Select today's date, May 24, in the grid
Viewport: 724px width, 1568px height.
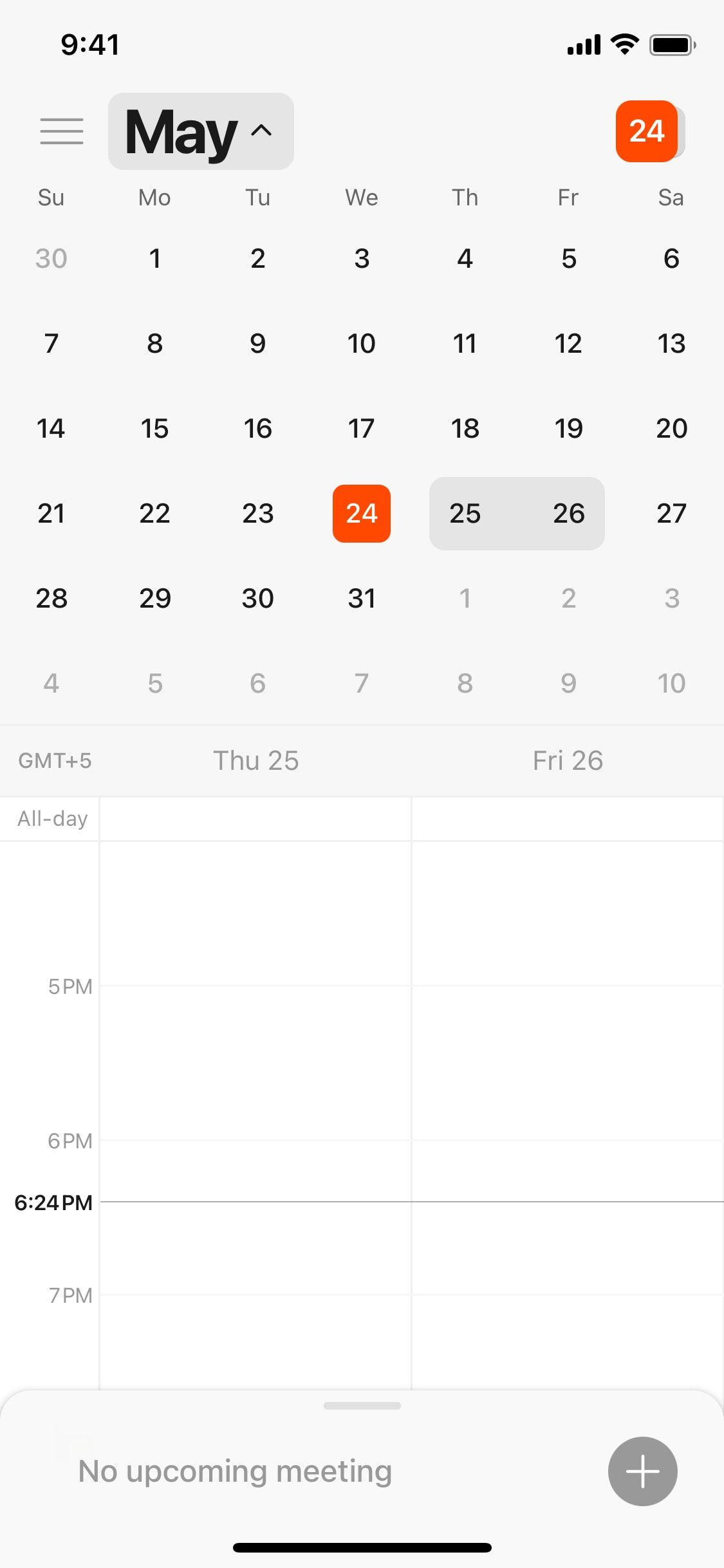(362, 514)
